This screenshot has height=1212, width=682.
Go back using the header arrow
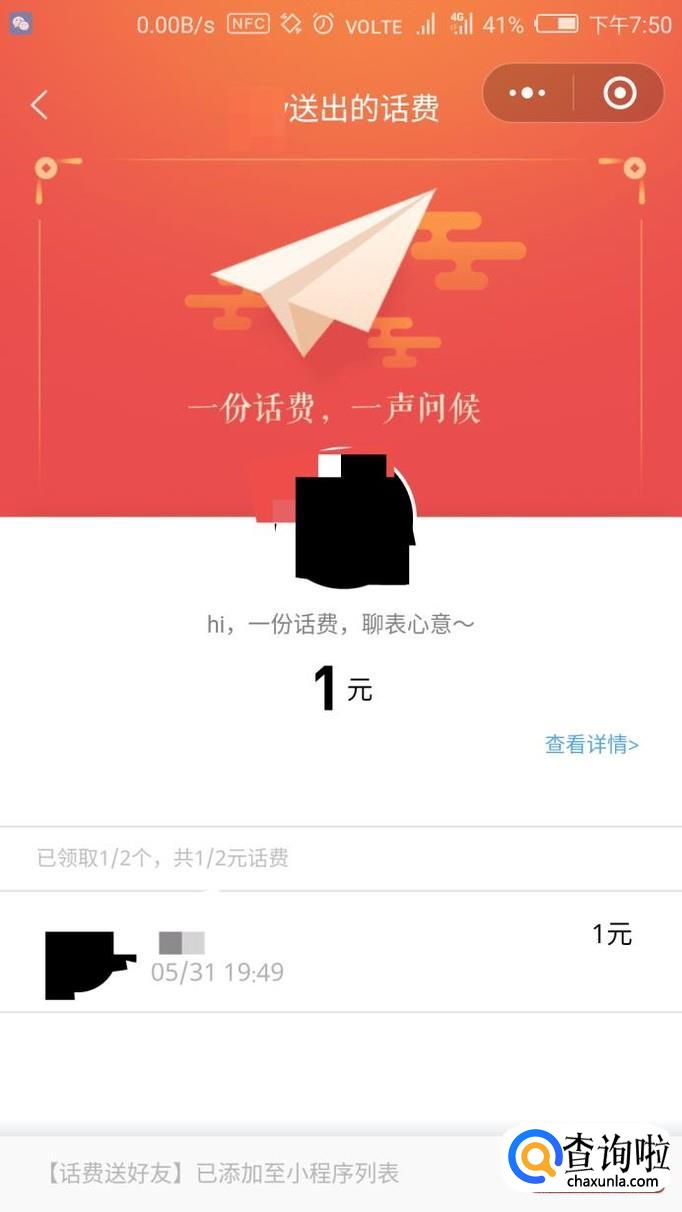(x=39, y=104)
